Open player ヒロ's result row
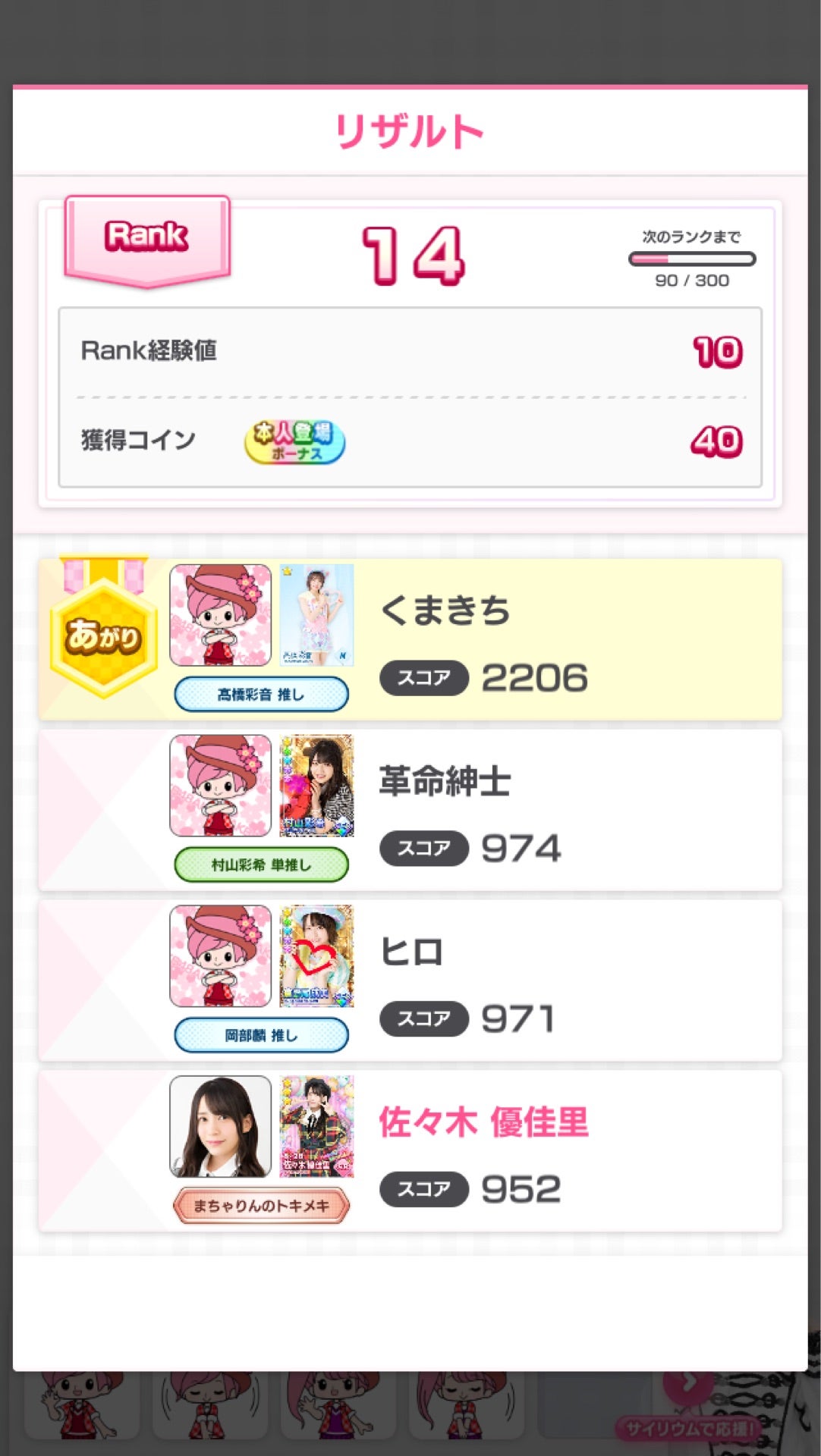821x1456 pixels. [x=410, y=981]
